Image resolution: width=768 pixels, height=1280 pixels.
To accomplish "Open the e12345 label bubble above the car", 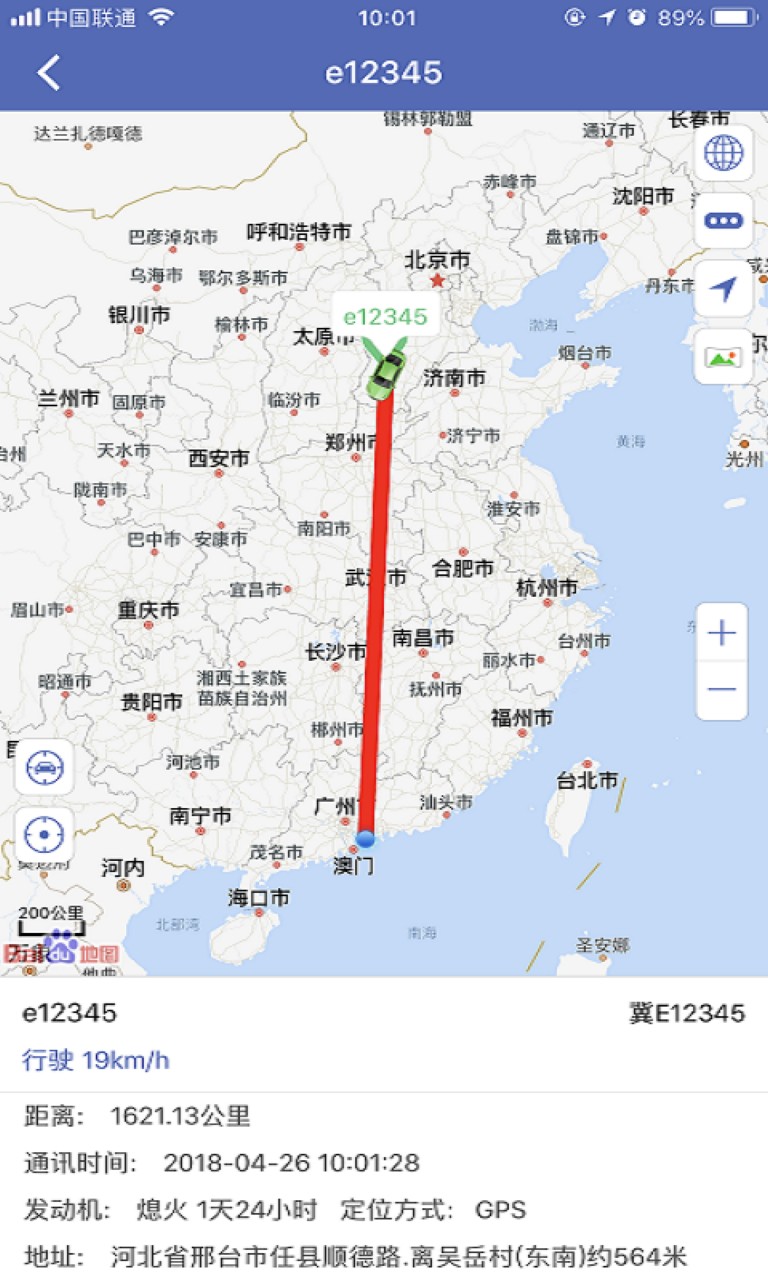I will coord(386,317).
